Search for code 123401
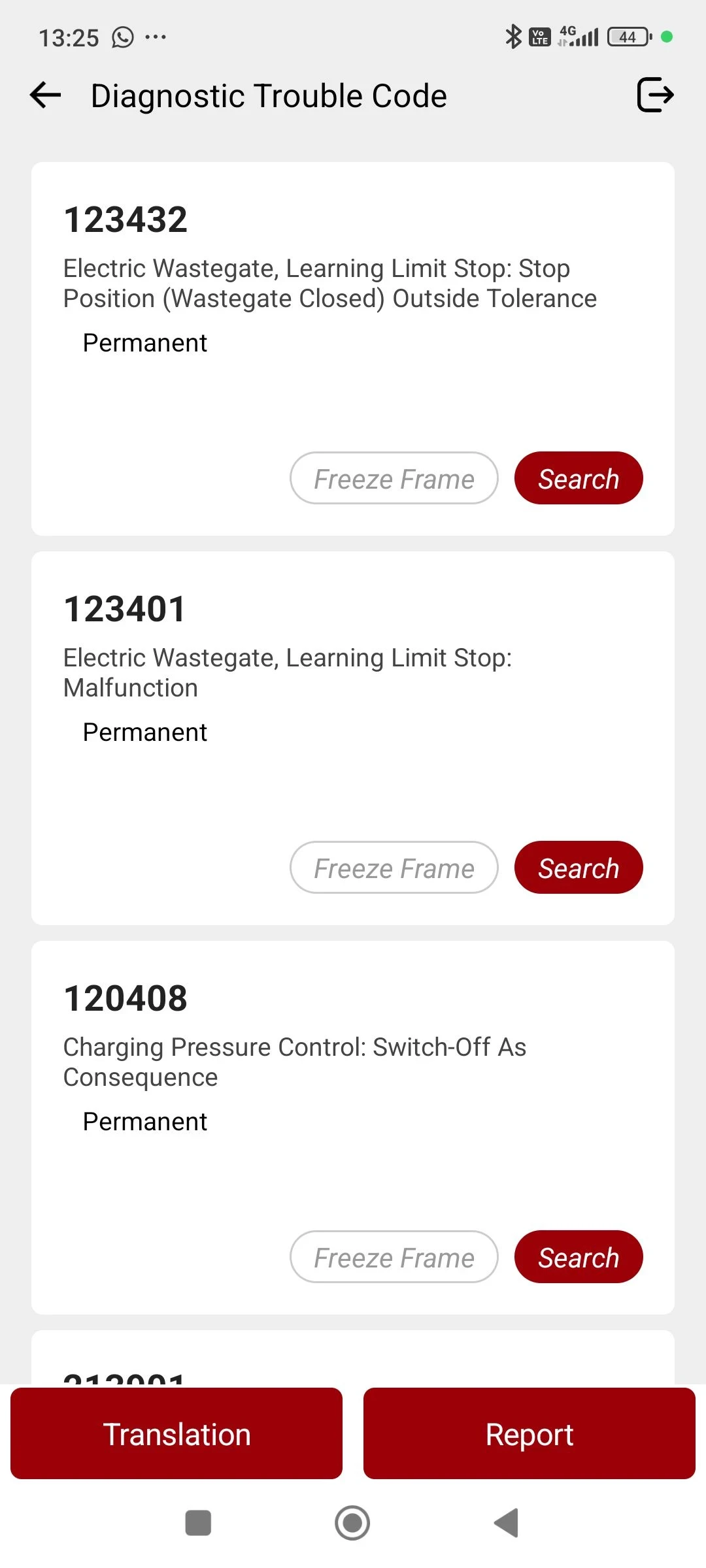The width and height of the screenshot is (706, 1568). pyautogui.click(x=578, y=868)
